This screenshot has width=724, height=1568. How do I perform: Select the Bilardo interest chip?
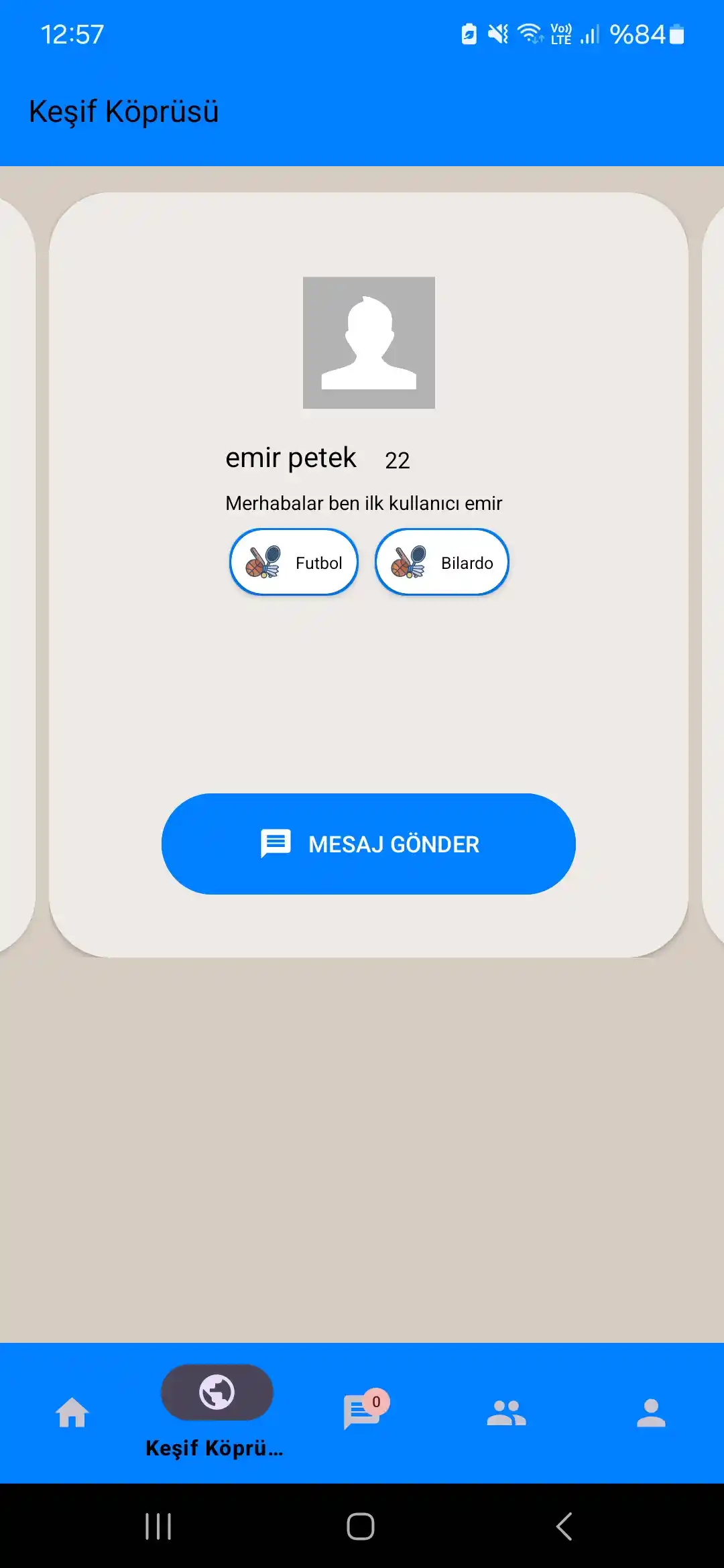coord(442,562)
